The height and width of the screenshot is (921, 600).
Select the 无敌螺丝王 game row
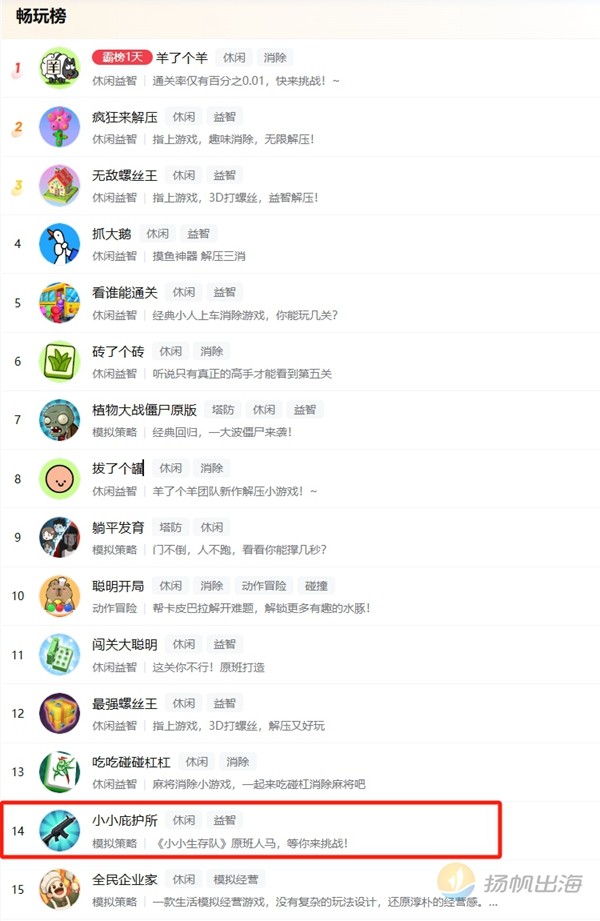[x=125, y=175]
